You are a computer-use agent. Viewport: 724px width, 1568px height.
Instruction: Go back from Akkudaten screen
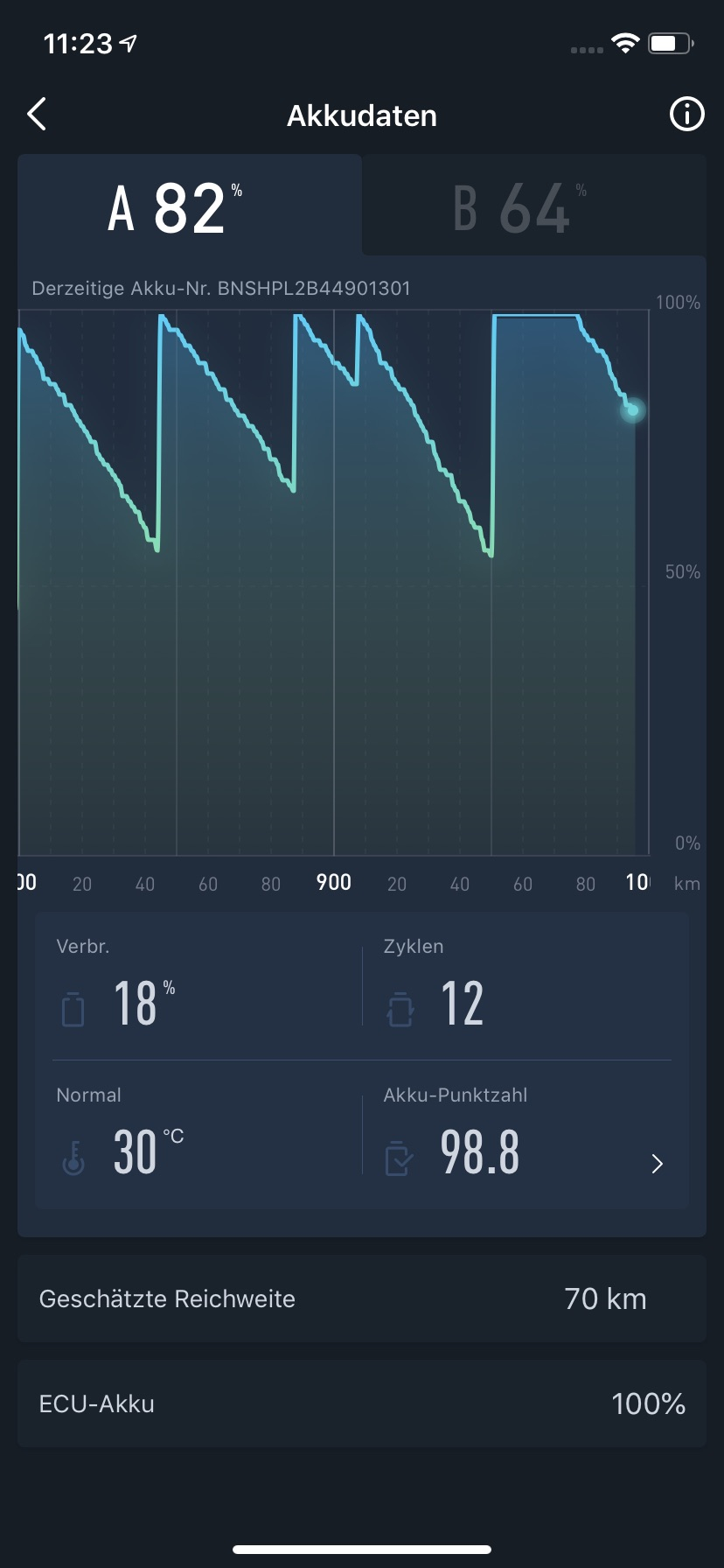37,115
